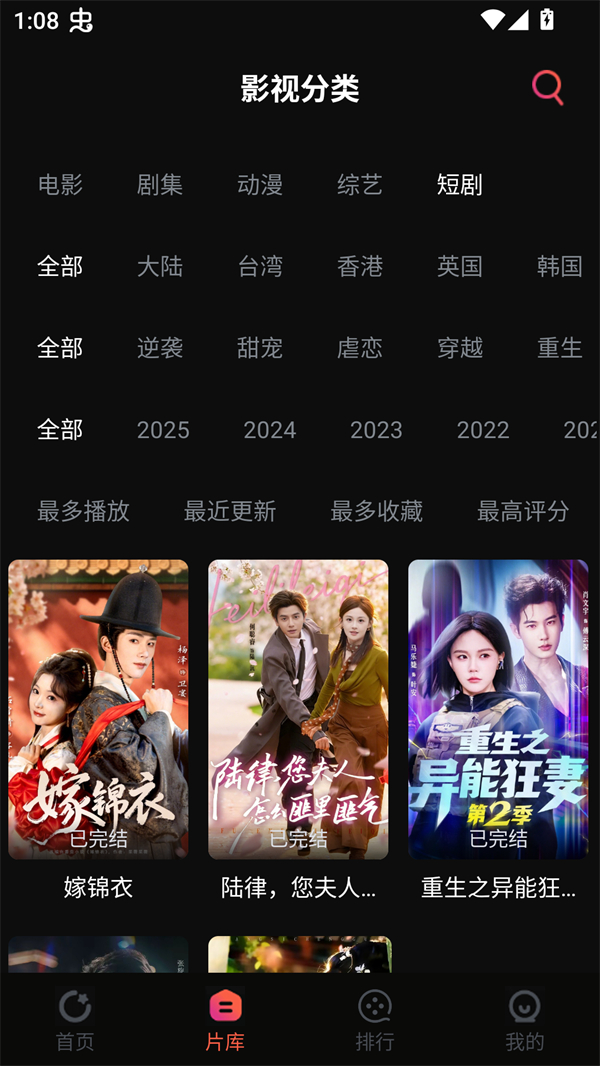This screenshot has height=1066, width=600.
Task: Switch to the 剧集 category
Action: [x=160, y=185]
